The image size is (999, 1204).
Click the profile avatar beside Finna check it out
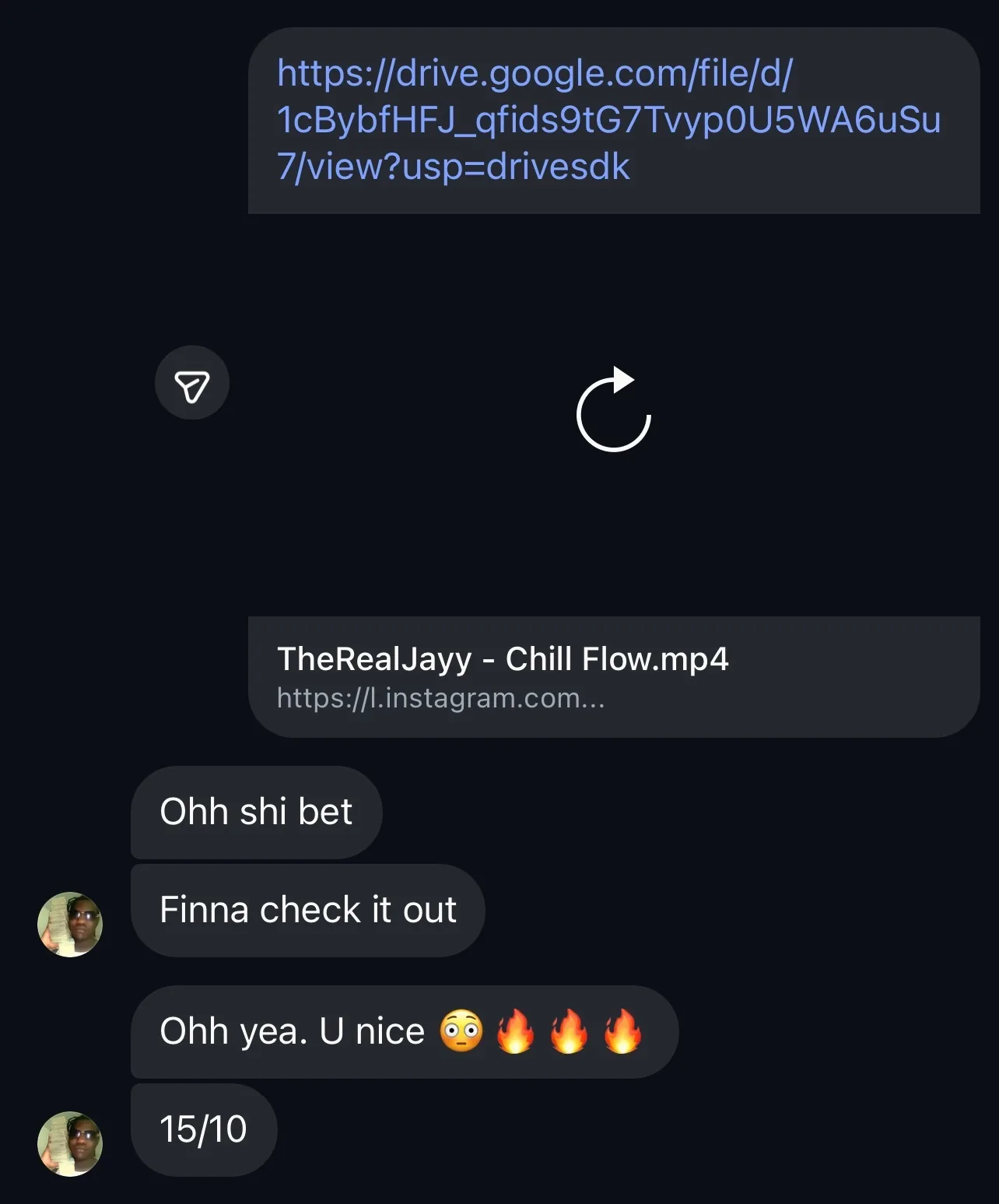click(70, 926)
